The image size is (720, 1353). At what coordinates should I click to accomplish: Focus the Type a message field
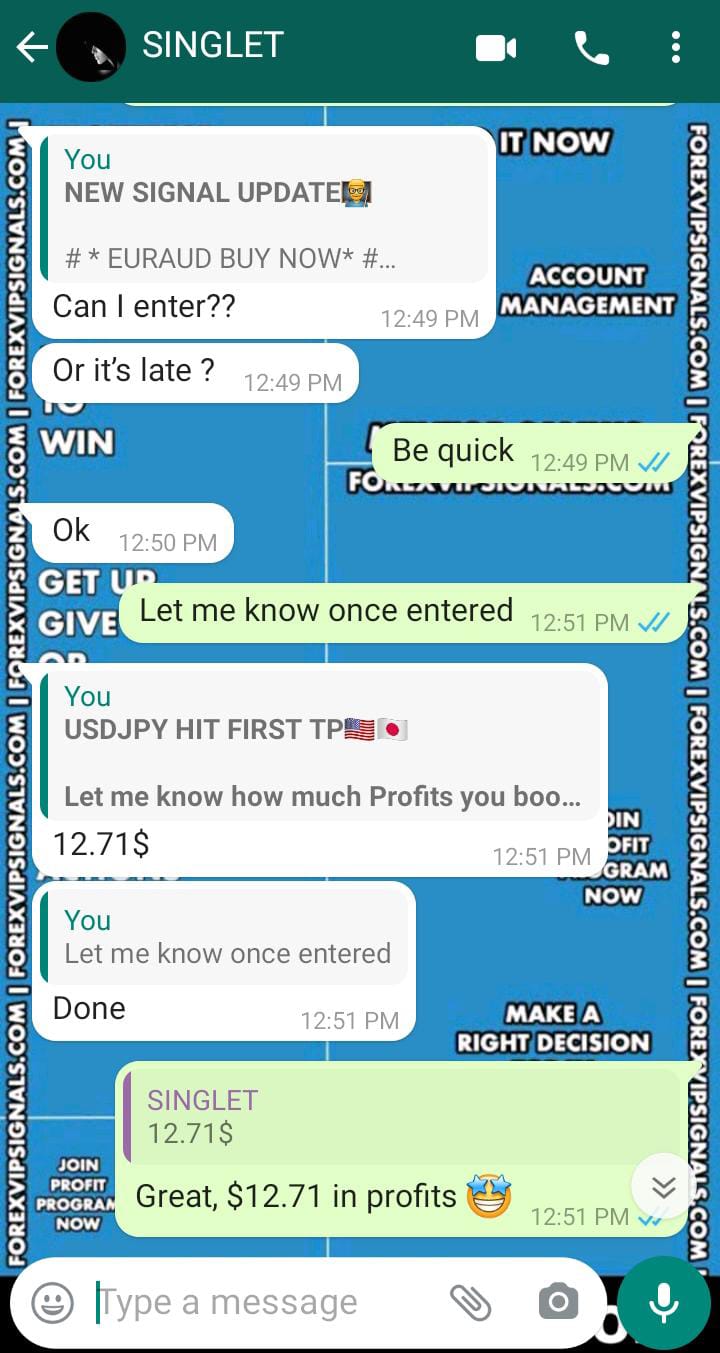point(260,1302)
